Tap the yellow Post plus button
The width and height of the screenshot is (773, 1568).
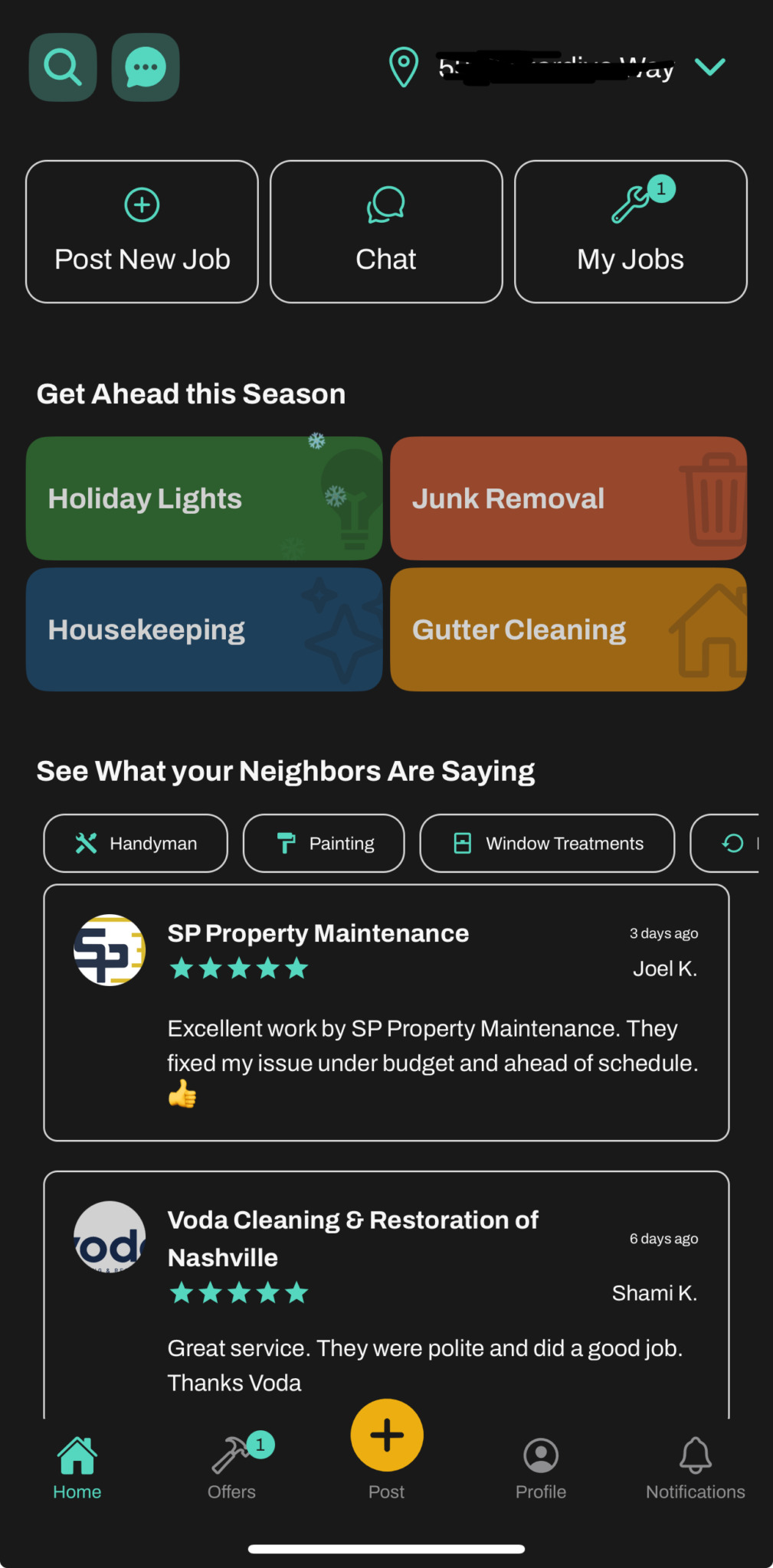tap(387, 1436)
